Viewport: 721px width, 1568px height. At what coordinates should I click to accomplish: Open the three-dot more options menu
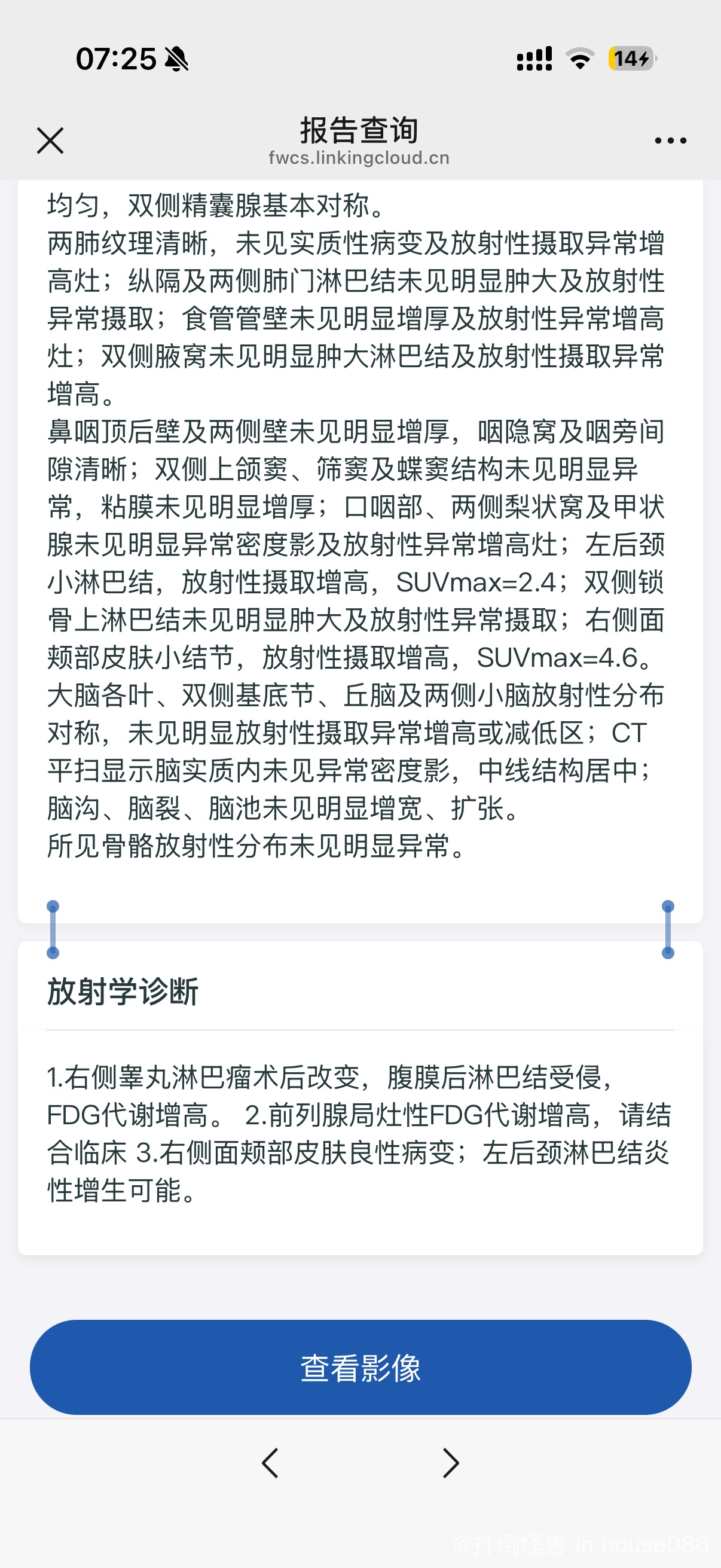click(670, 141)
